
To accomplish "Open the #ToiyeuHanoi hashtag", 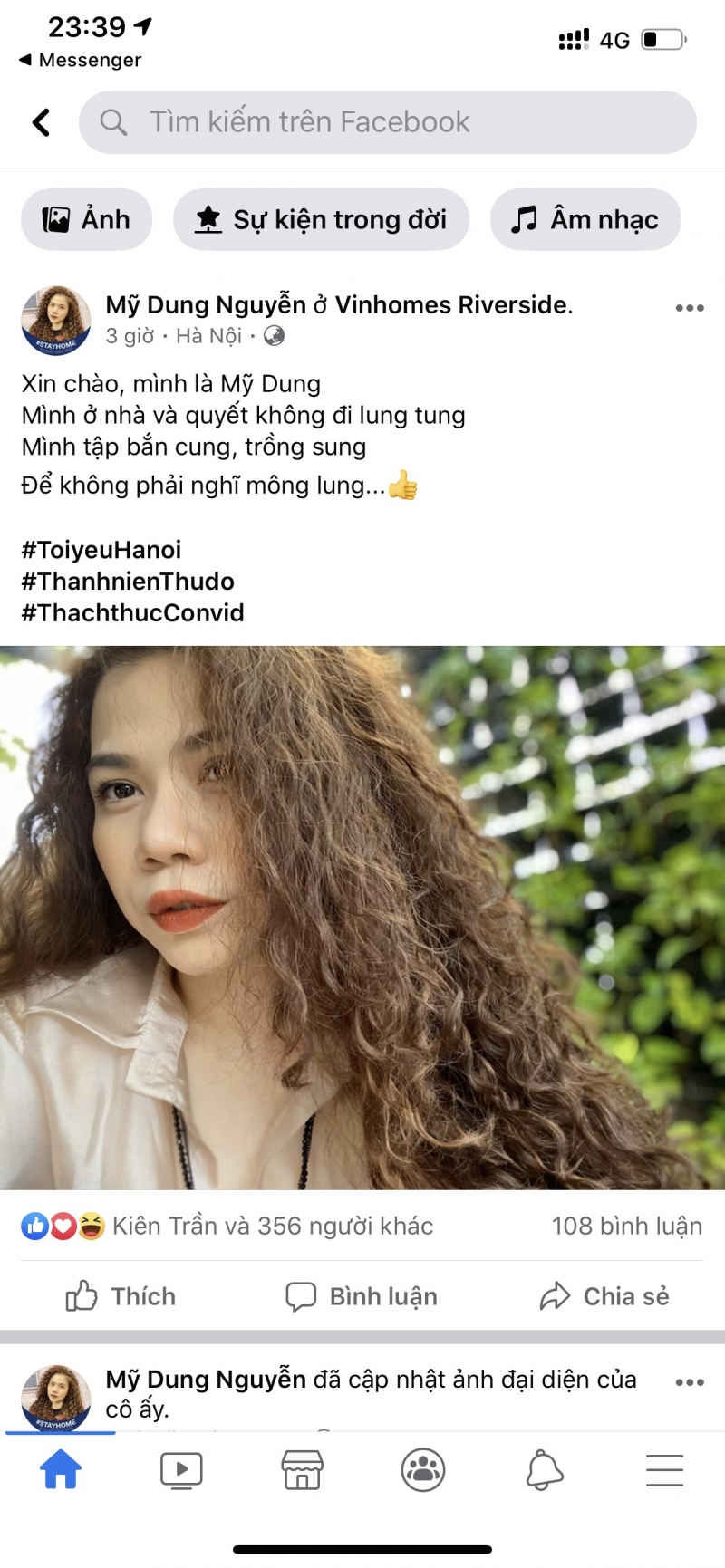I will pyautogui.click(x=101, y=550).
